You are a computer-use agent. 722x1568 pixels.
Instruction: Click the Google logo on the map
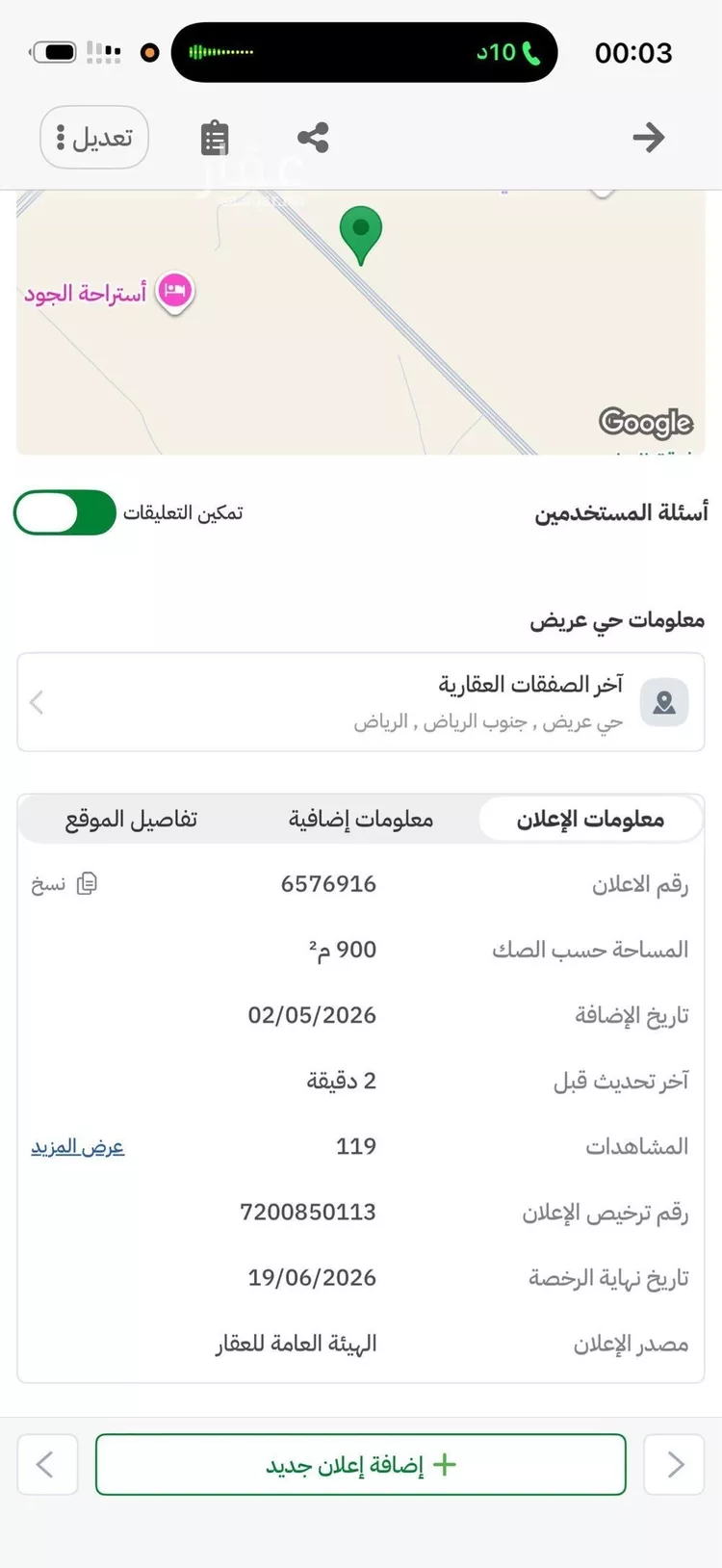[646, 424]
